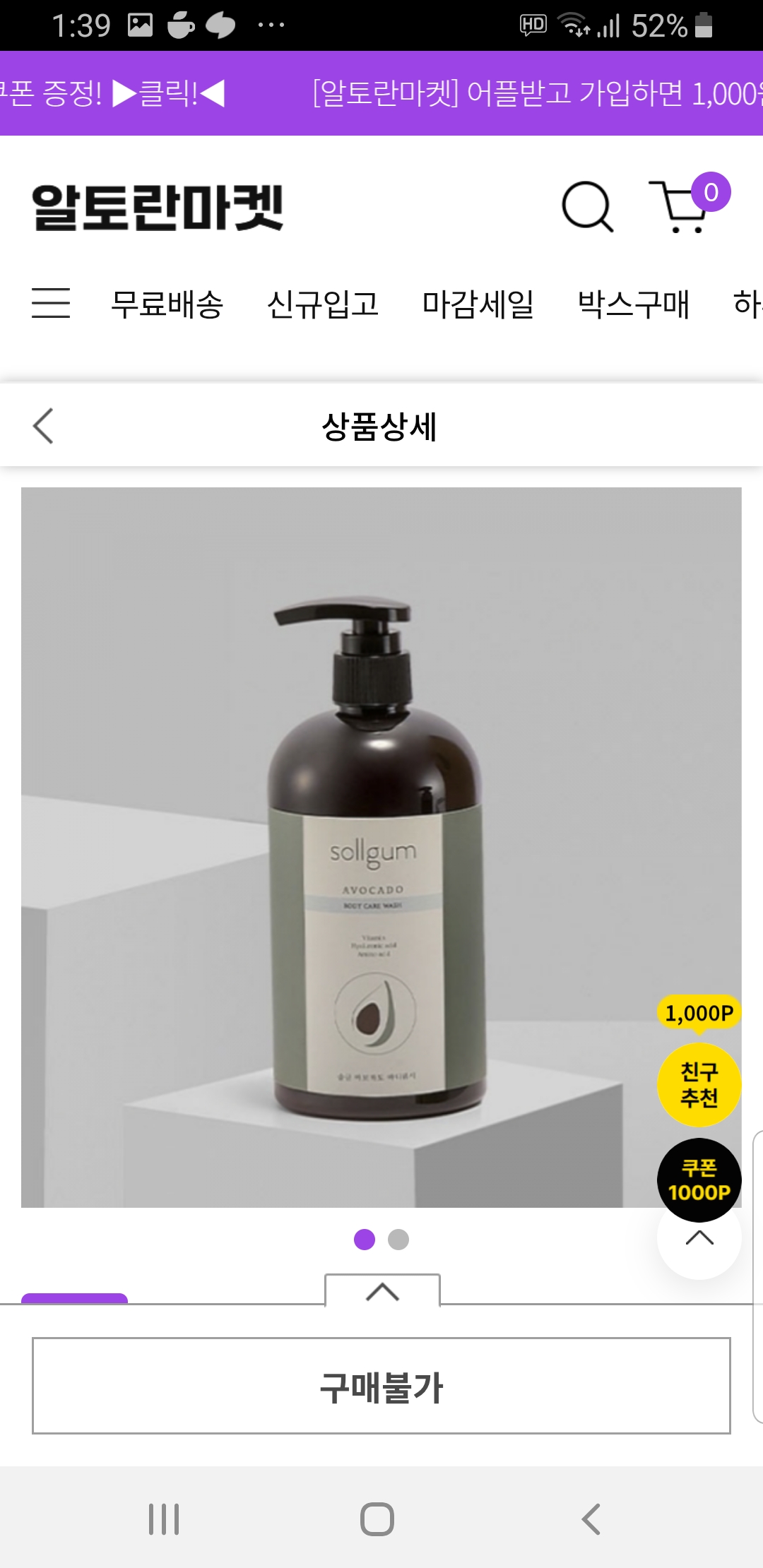This screenshot has width=763, height=1568.
Task: Switch to the 마감세일 tab
Action: tap(478, 304)
